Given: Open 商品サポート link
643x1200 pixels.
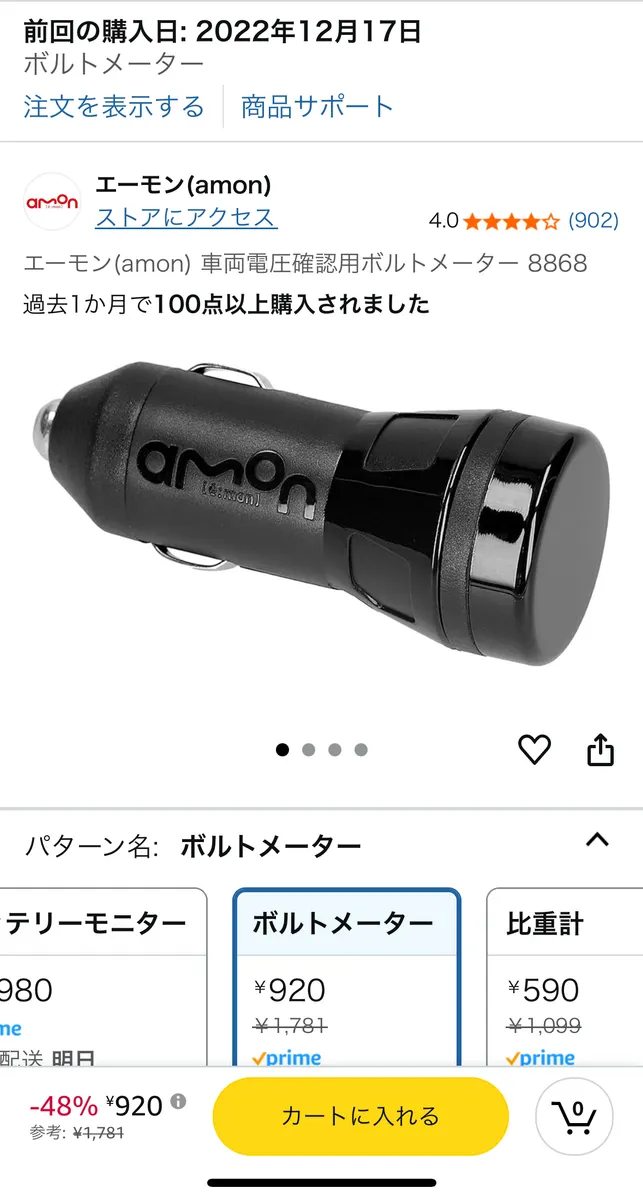Looking at the screenshot, I should coord(318,106).
